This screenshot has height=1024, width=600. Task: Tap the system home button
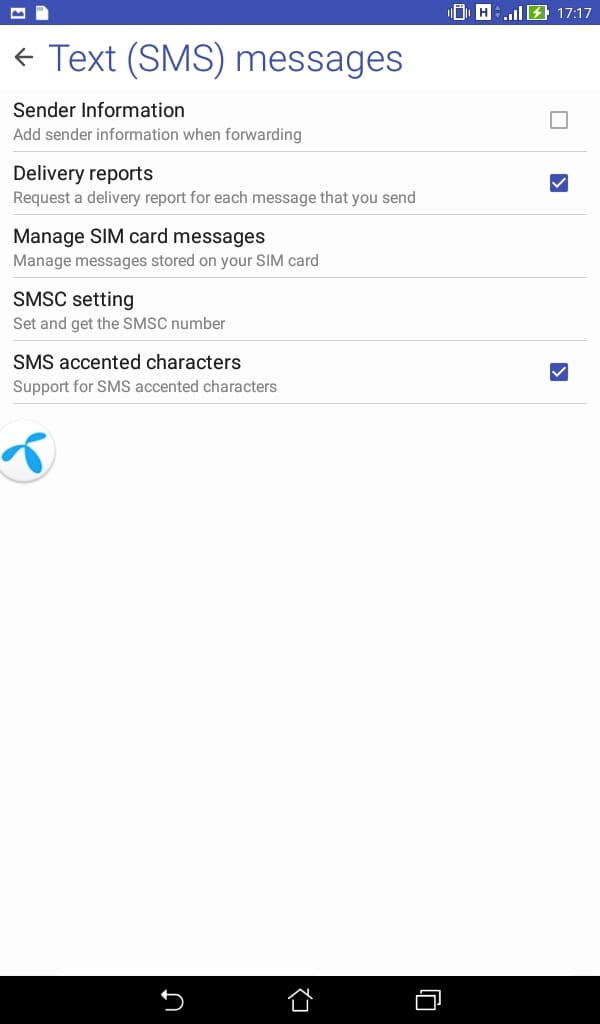pyautogui.click(x=300, y=1000)
